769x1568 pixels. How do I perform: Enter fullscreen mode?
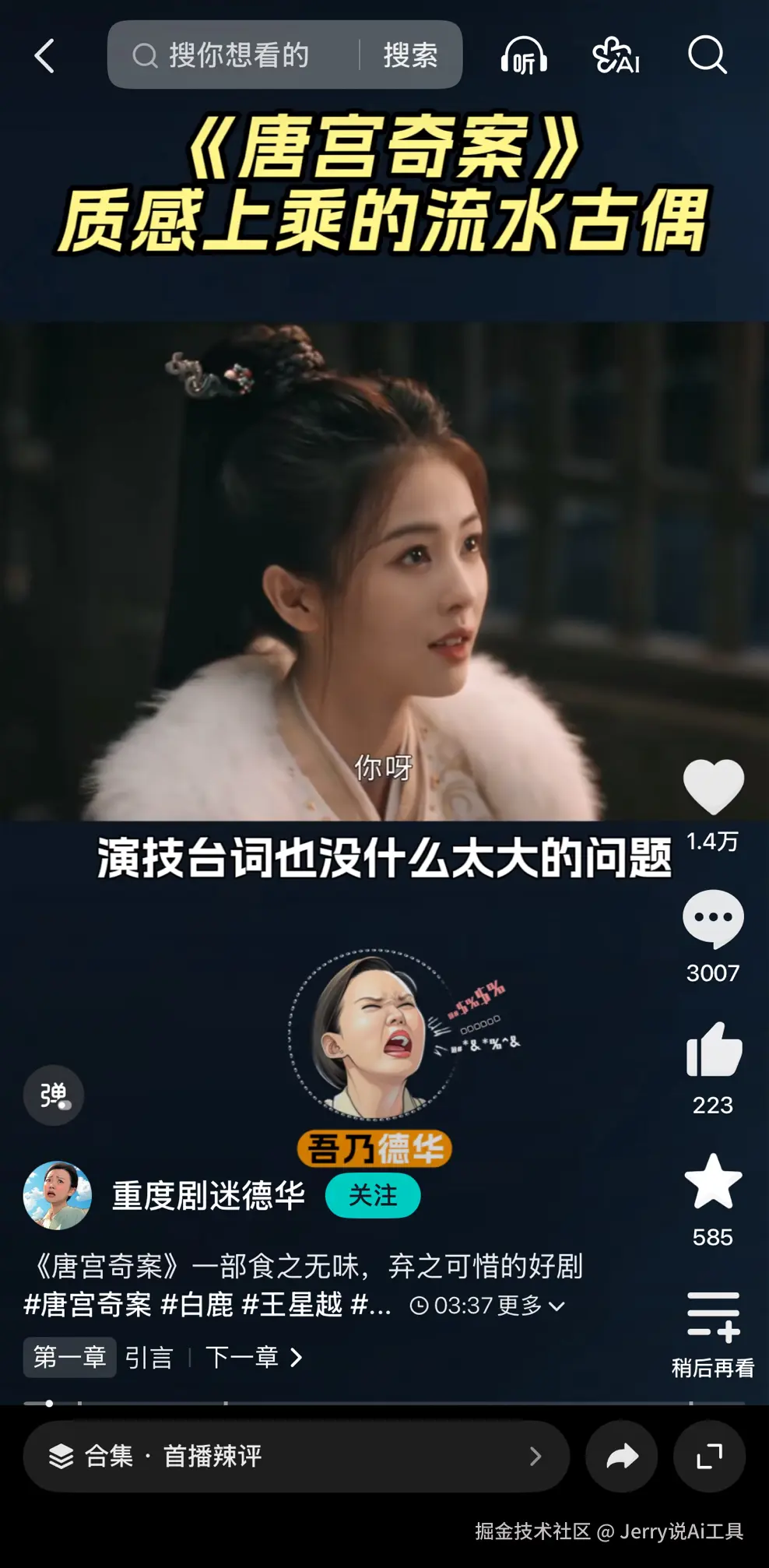click(x=709, y=1456)
